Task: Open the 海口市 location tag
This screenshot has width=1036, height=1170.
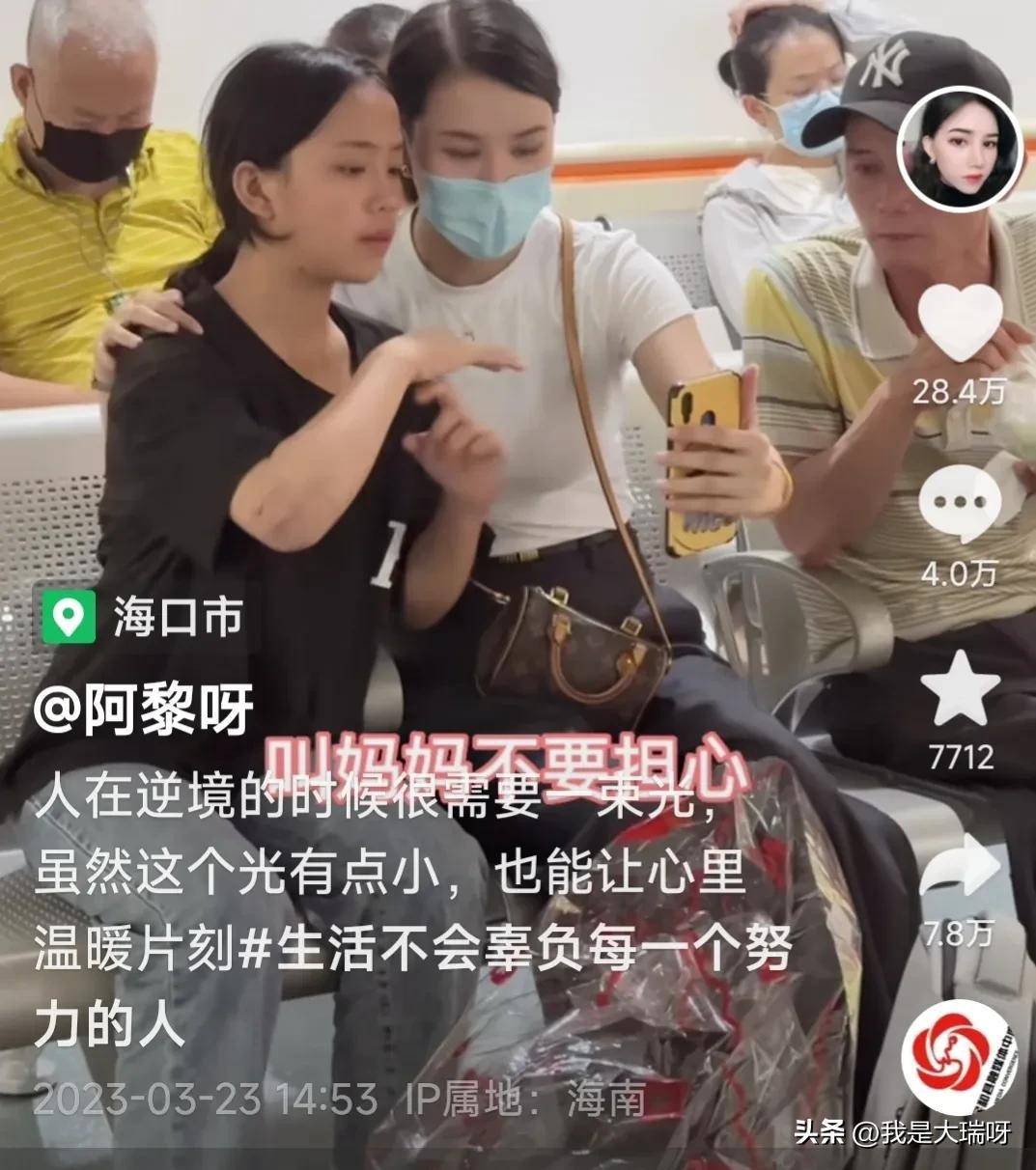Action: 143,618
